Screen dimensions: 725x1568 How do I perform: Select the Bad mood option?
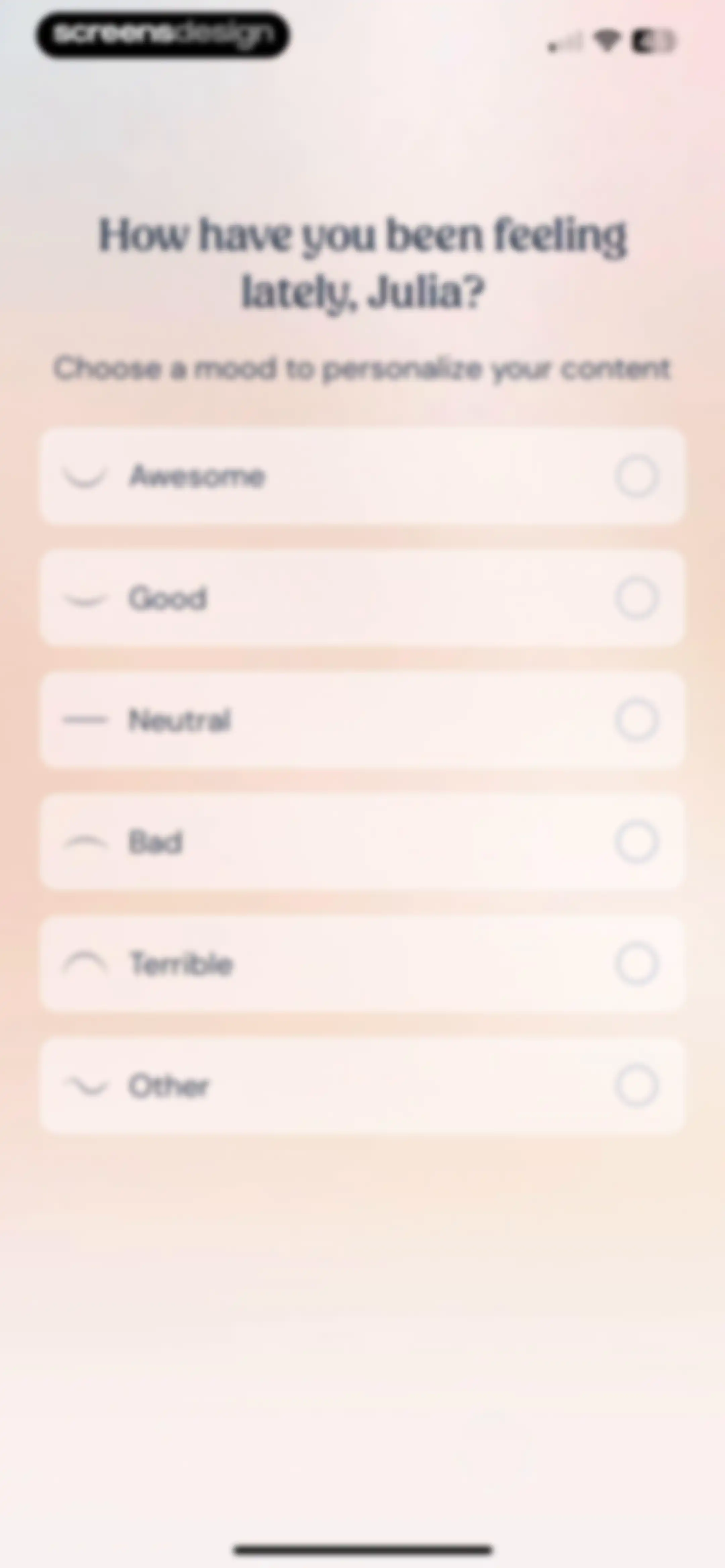pos(362,842)
